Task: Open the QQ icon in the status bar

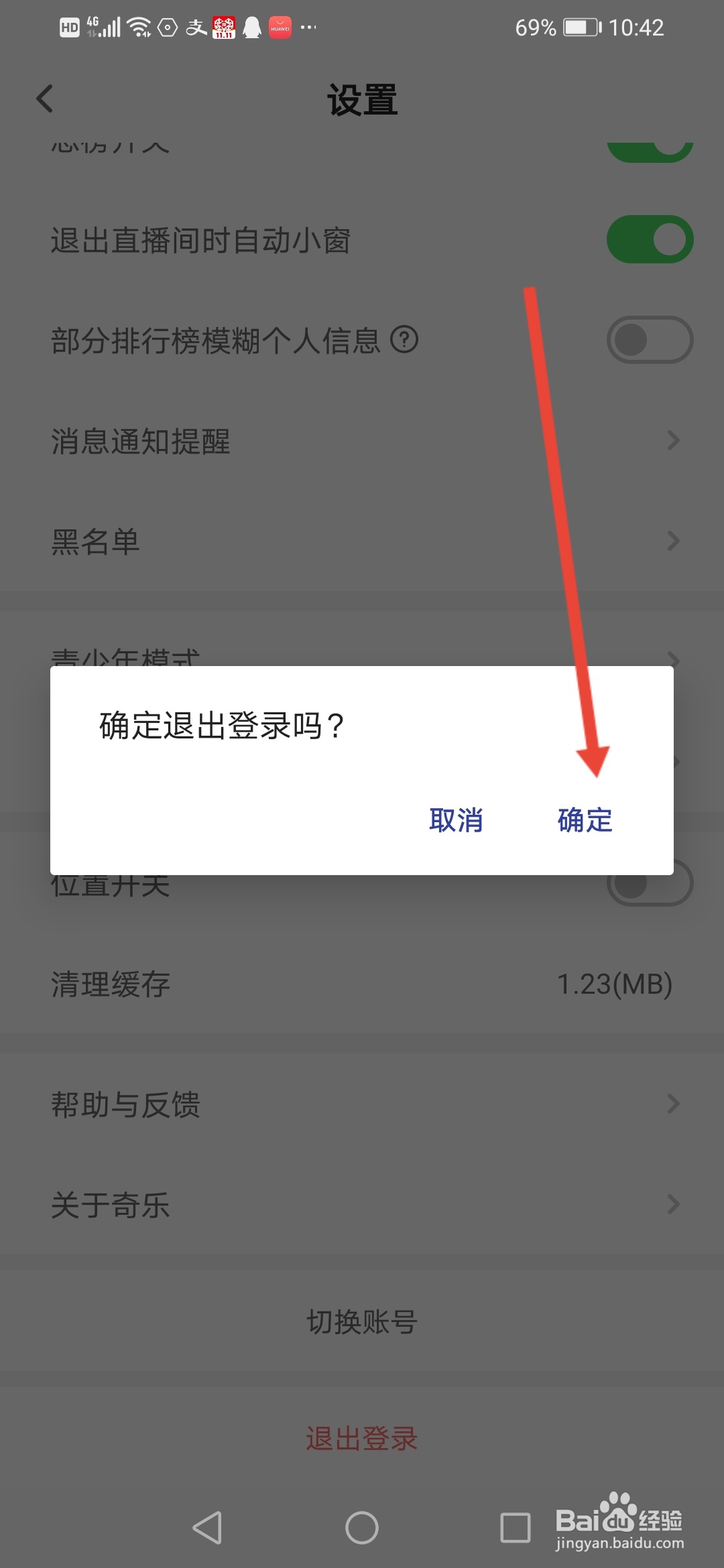Action: [x=253, y=27]
